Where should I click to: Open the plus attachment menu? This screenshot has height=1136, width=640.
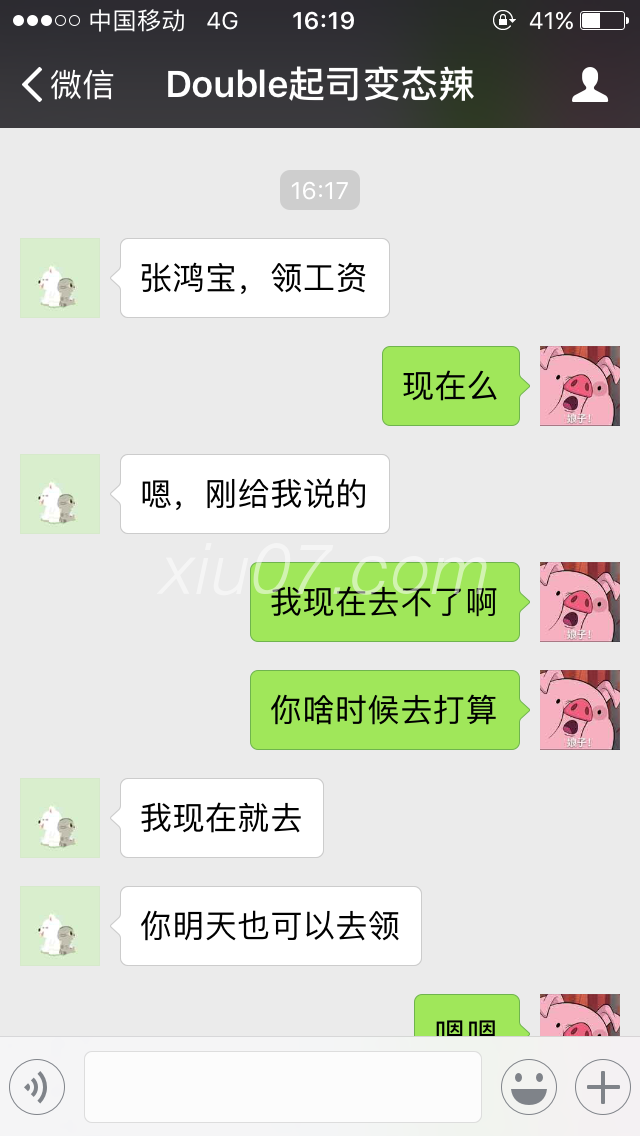(603, 1086)
